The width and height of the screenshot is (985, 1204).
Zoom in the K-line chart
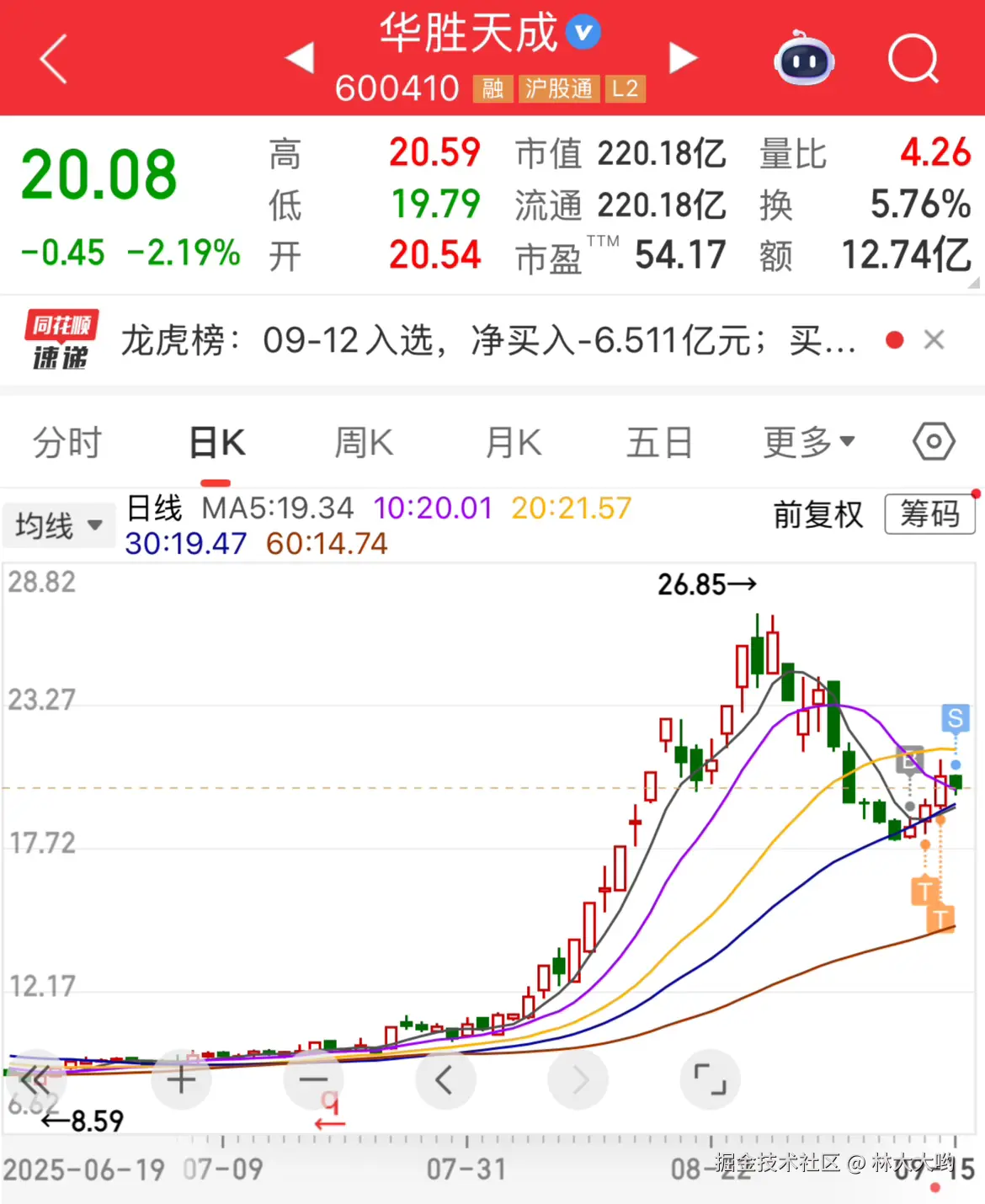tap(181, 1079)
